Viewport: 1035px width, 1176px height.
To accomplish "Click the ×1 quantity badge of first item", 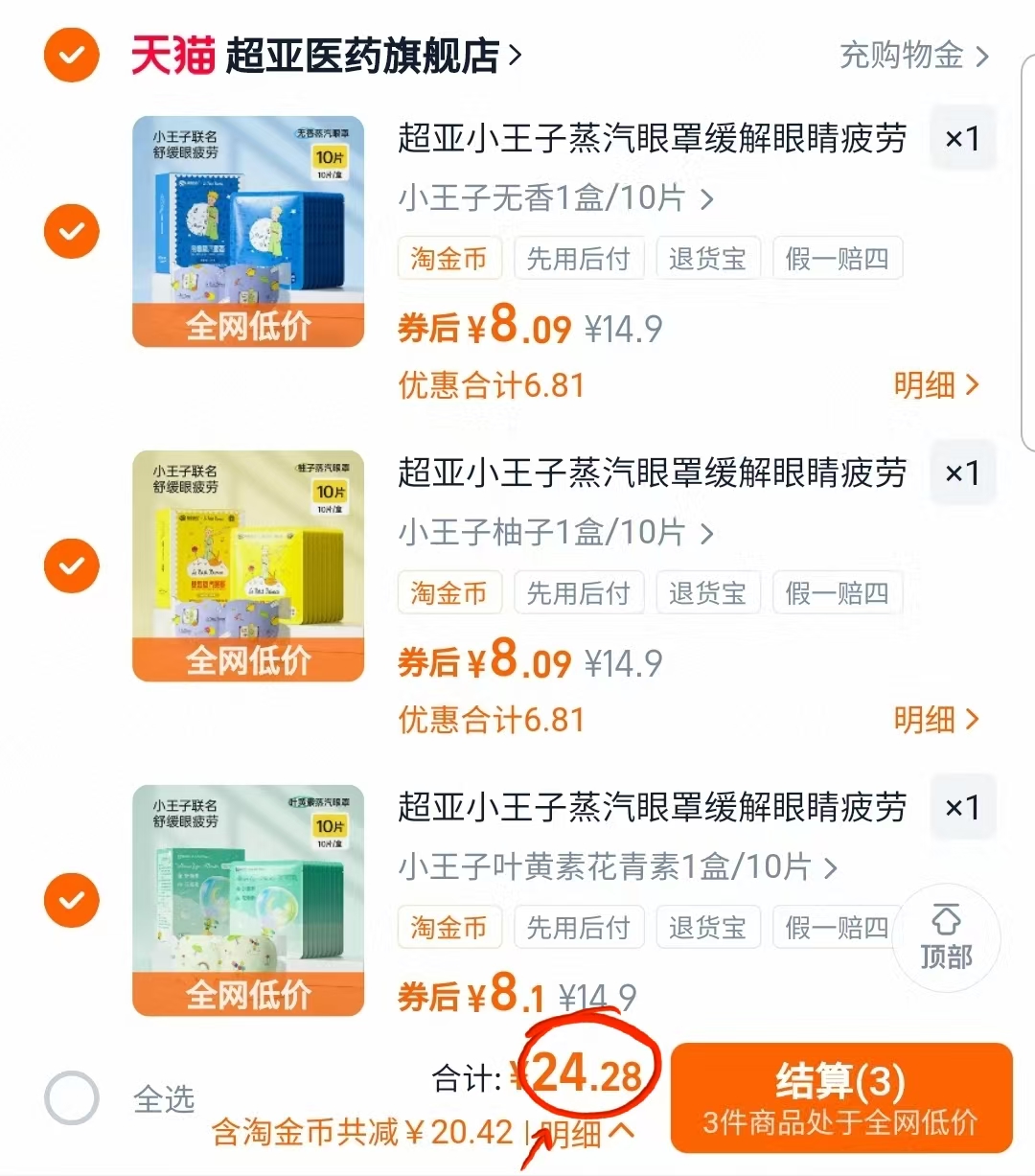I will point(962,138).
